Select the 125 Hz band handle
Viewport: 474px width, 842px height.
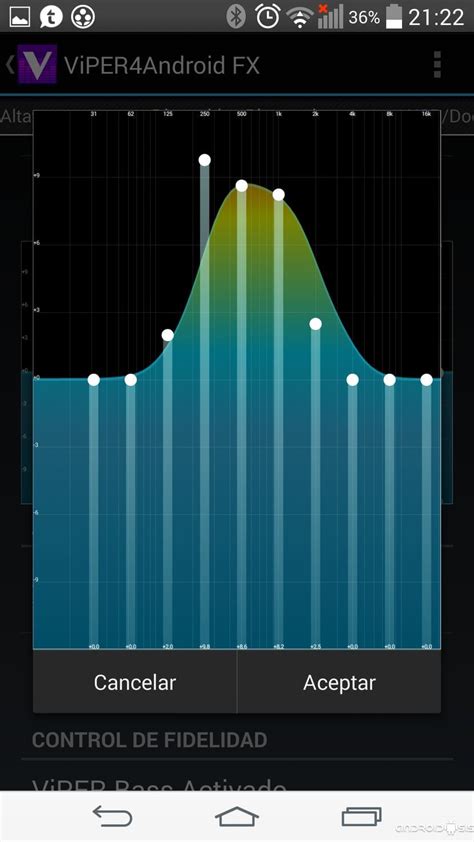167,335
